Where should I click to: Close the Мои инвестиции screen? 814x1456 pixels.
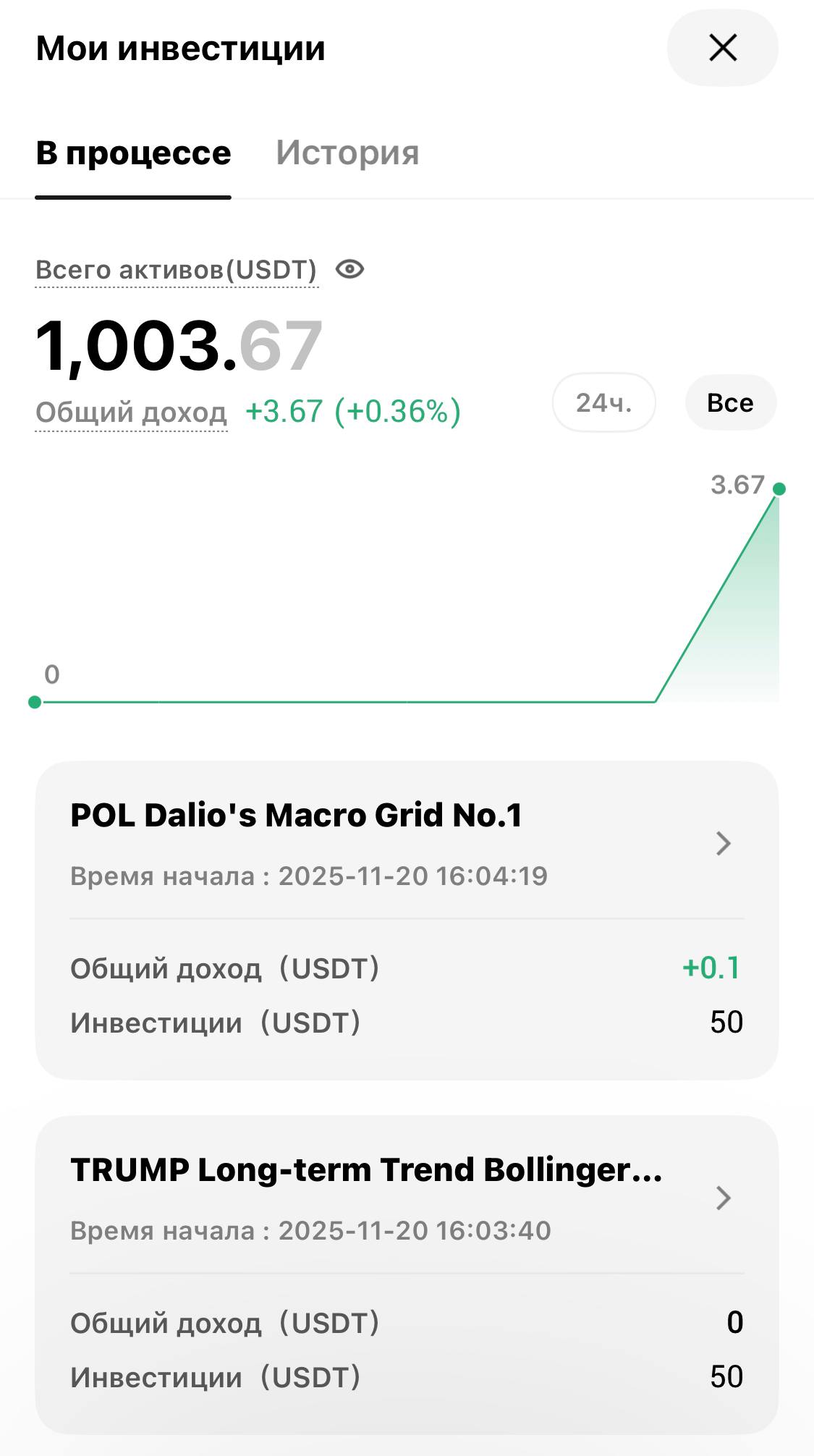(x=722, y=48)
